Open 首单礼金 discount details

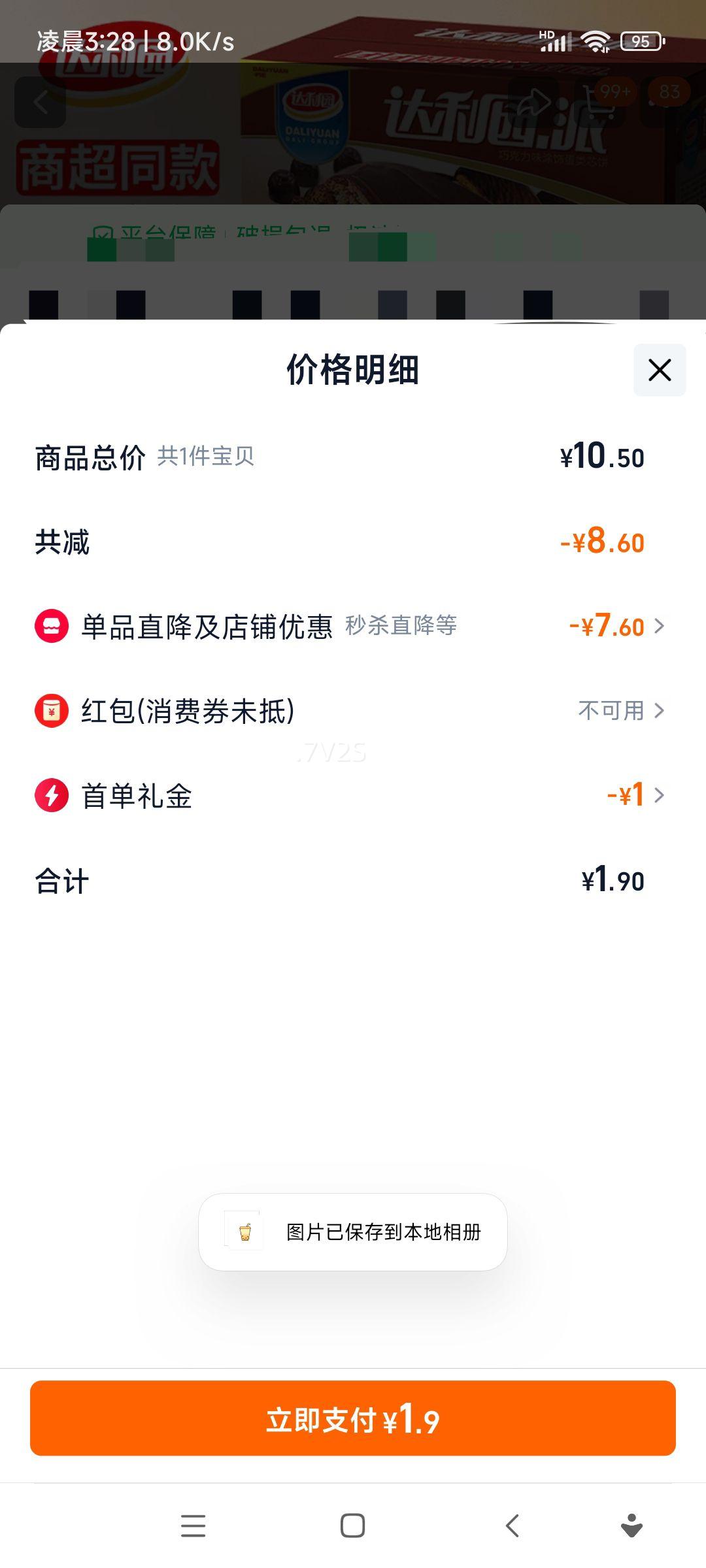(635, 795)
